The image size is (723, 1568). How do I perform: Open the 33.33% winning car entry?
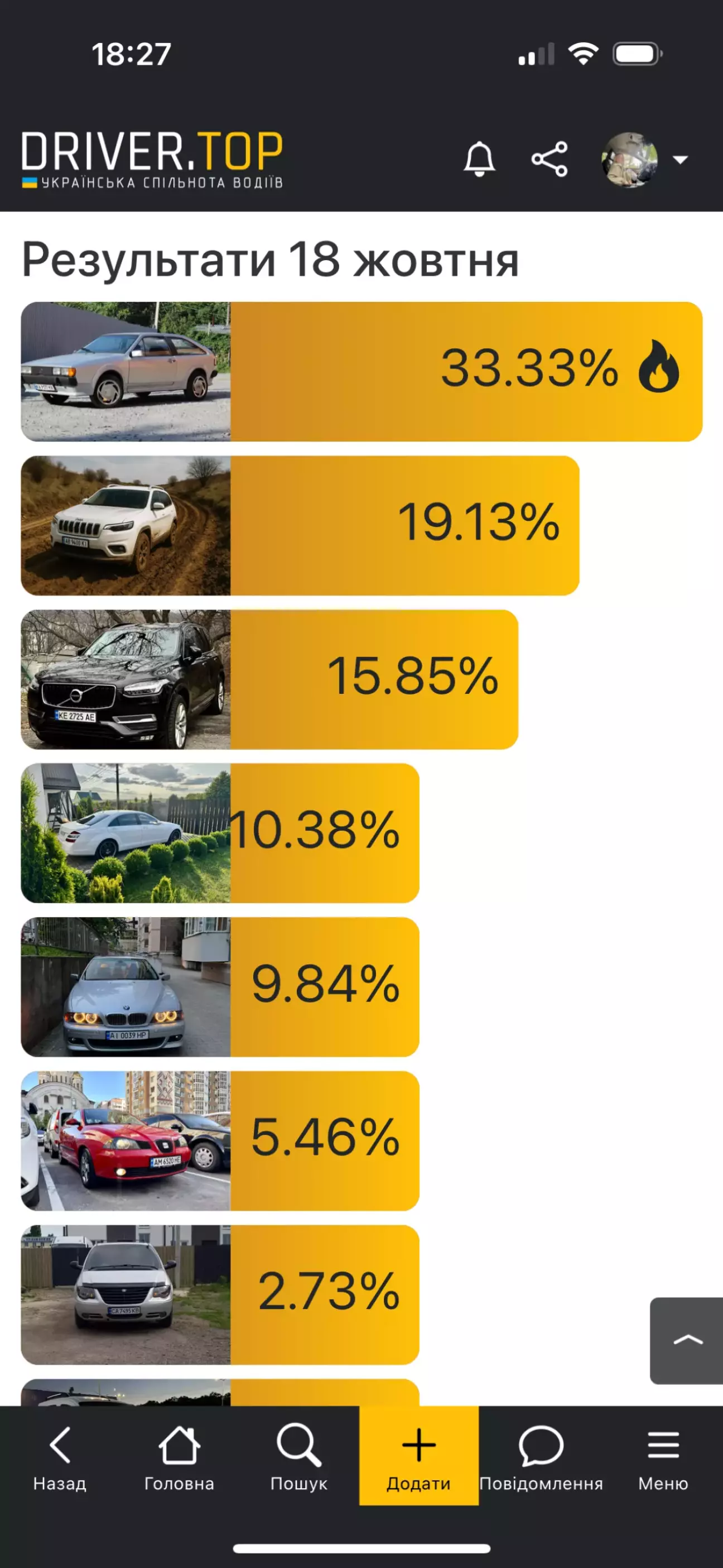click(x=361, y=371)
